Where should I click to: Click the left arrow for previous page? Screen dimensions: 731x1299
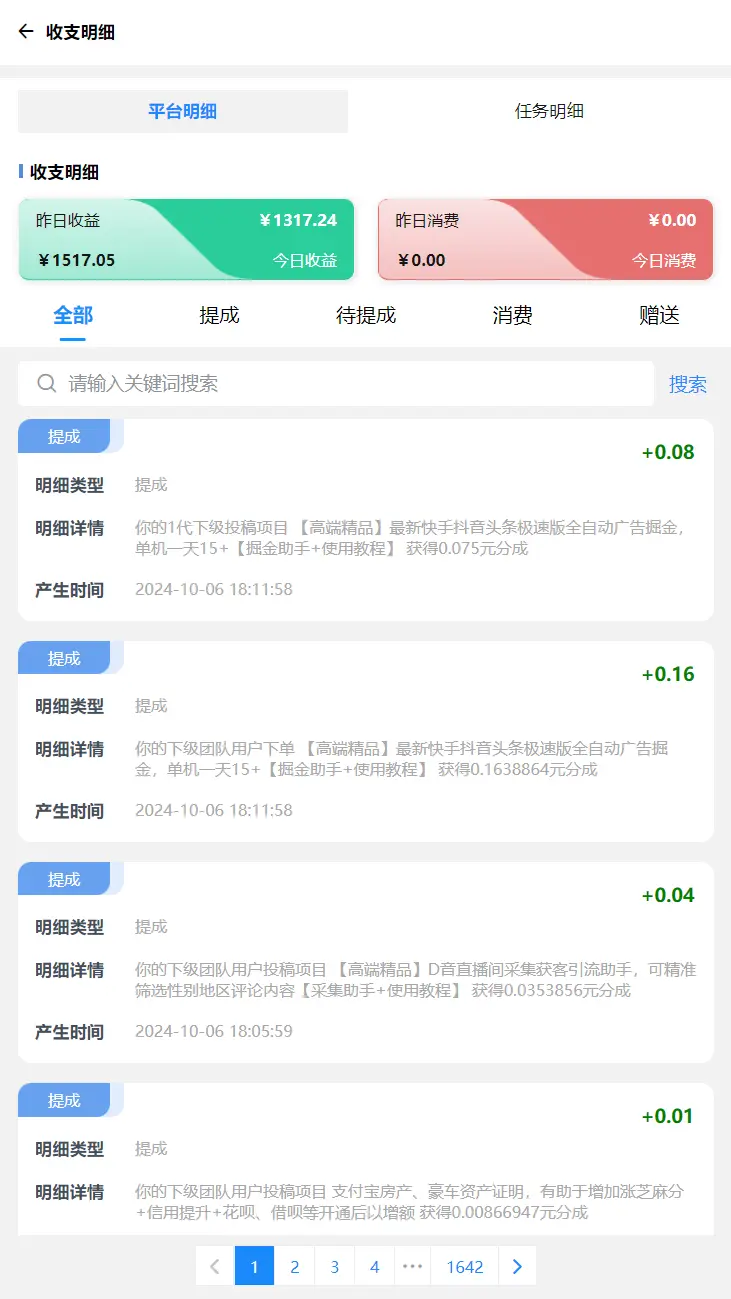213,1266
